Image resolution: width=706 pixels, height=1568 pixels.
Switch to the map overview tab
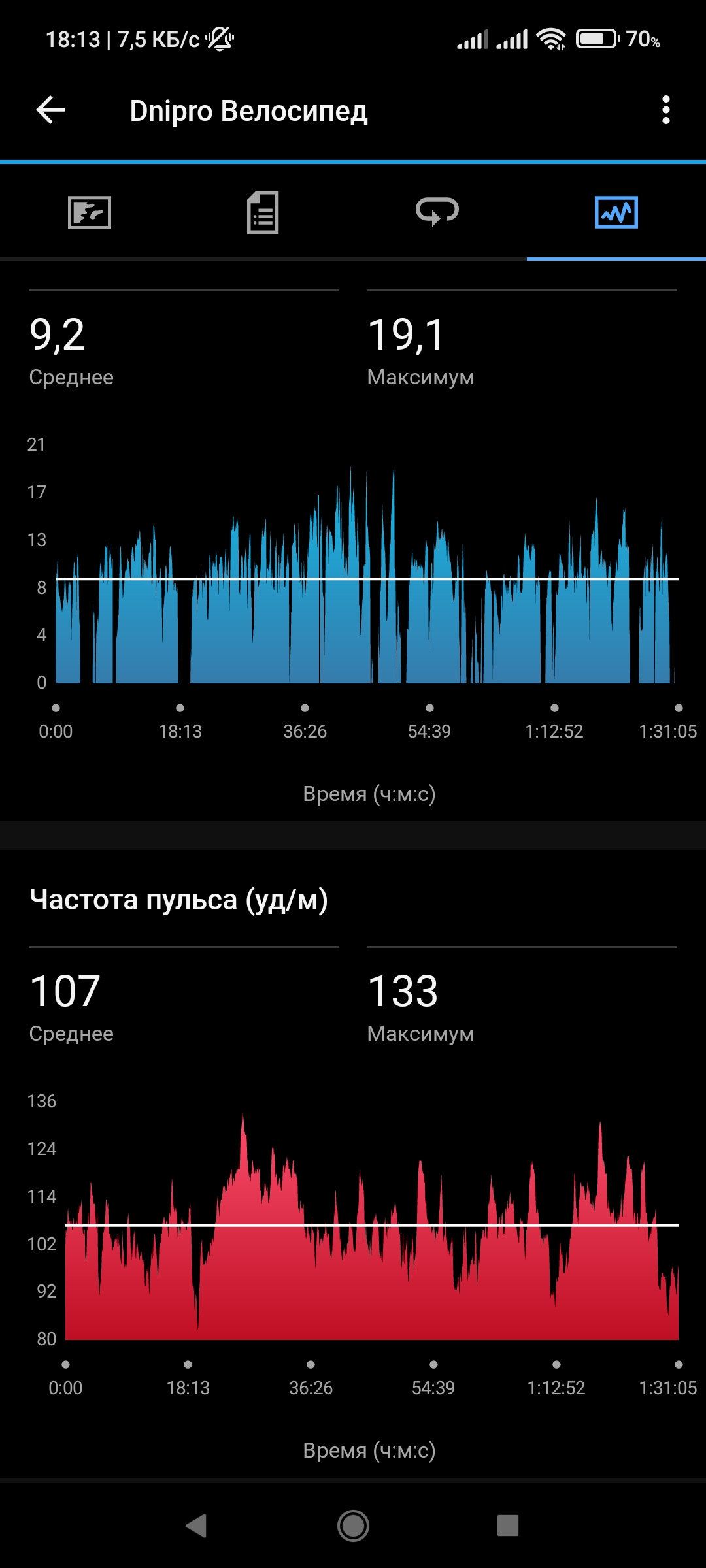point(90,212)
